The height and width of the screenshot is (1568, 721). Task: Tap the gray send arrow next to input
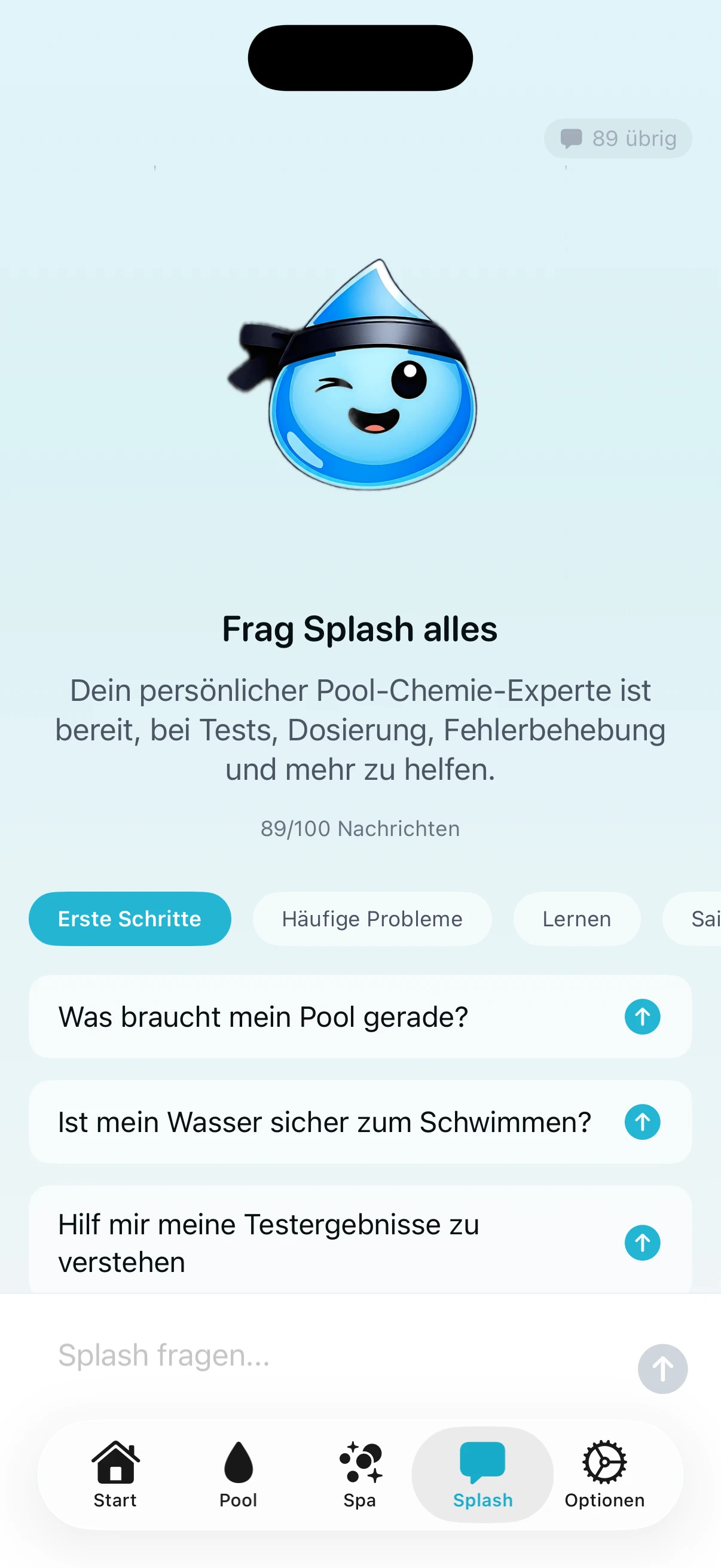click(x=662, y=1368)
